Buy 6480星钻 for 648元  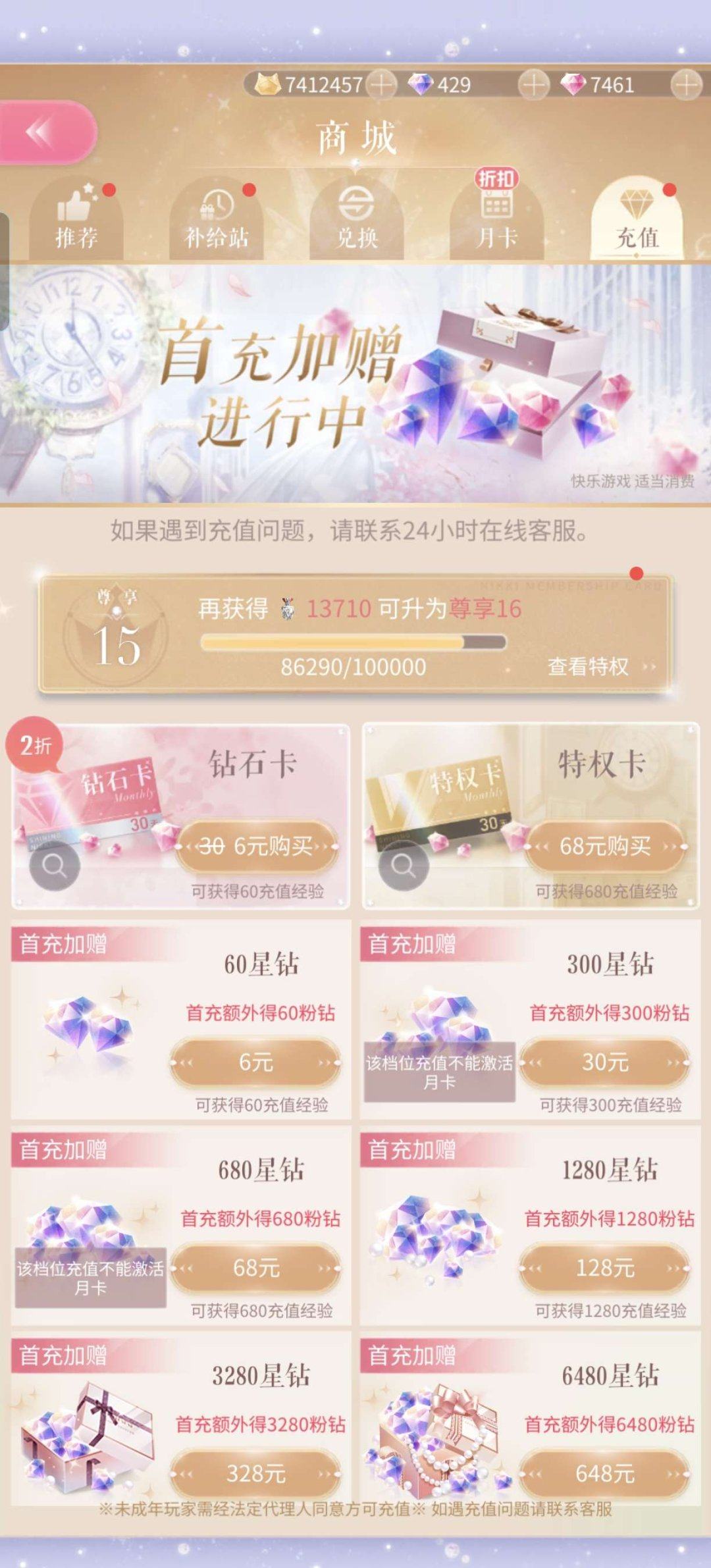[x=604, y=1473]
